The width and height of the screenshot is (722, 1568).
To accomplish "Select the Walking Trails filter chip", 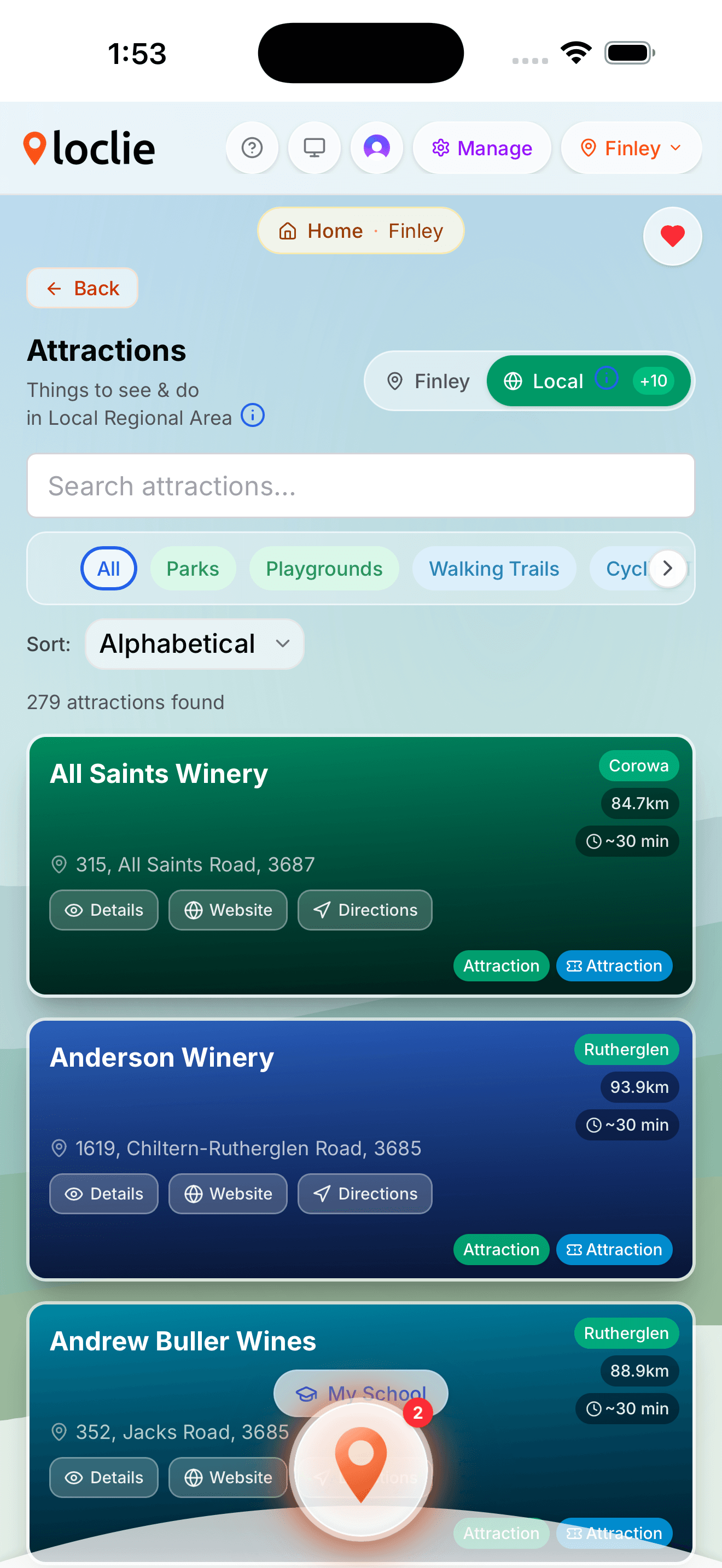I will tap(494, 569).
